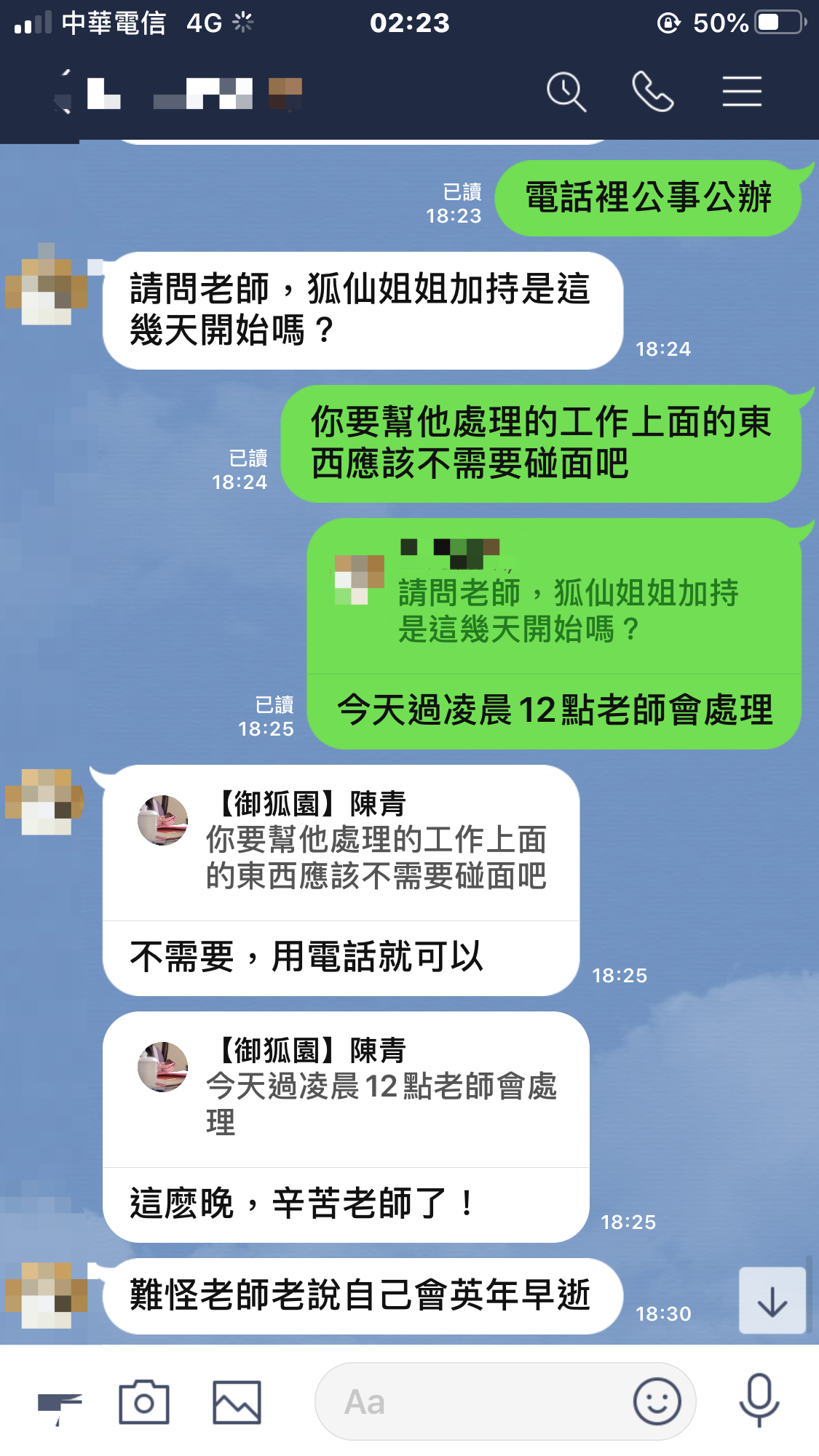The width and height of the screenshot is (819, 1456).
Task: Focus the message input field
Action: [473, 1401]
